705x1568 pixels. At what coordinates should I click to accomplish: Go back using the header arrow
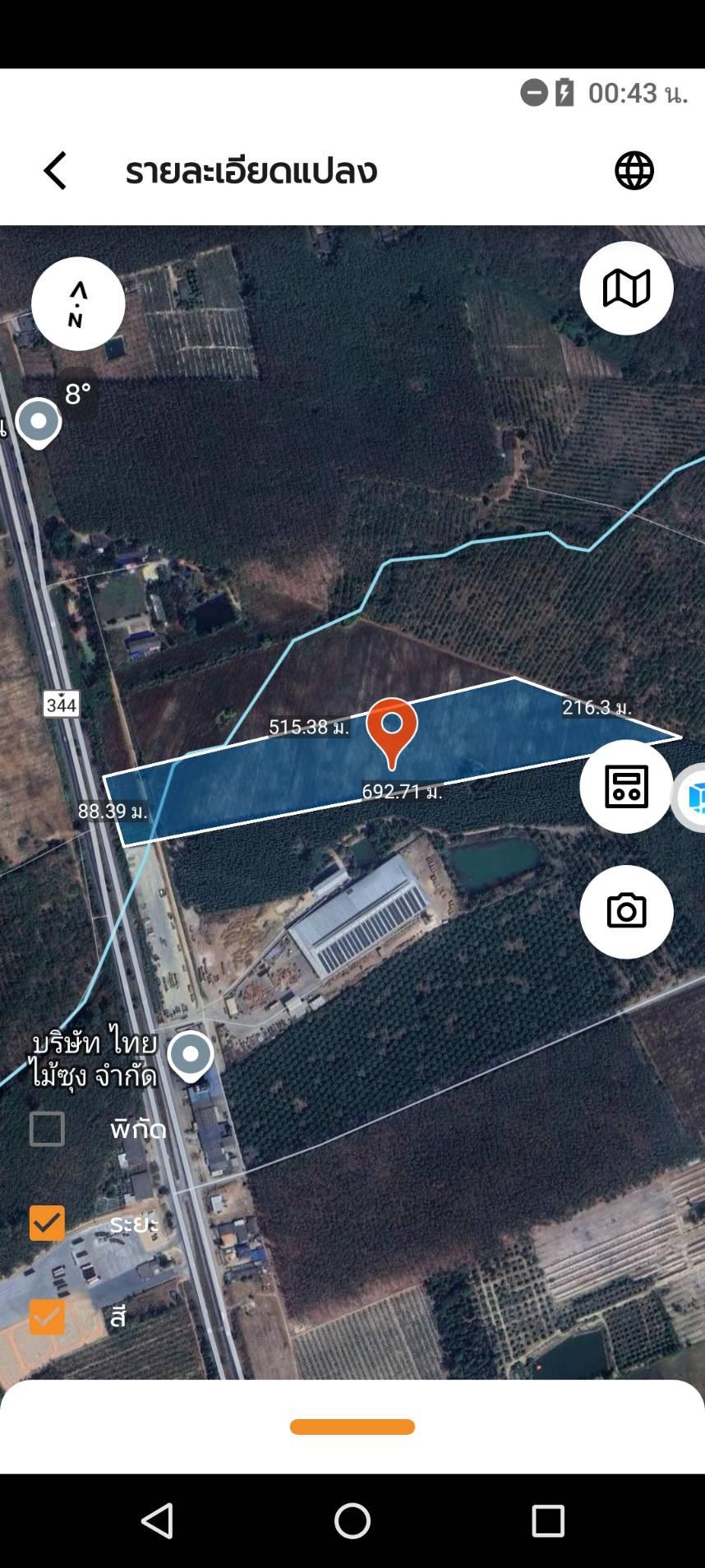pyautogui.click(x=55, y=171)
